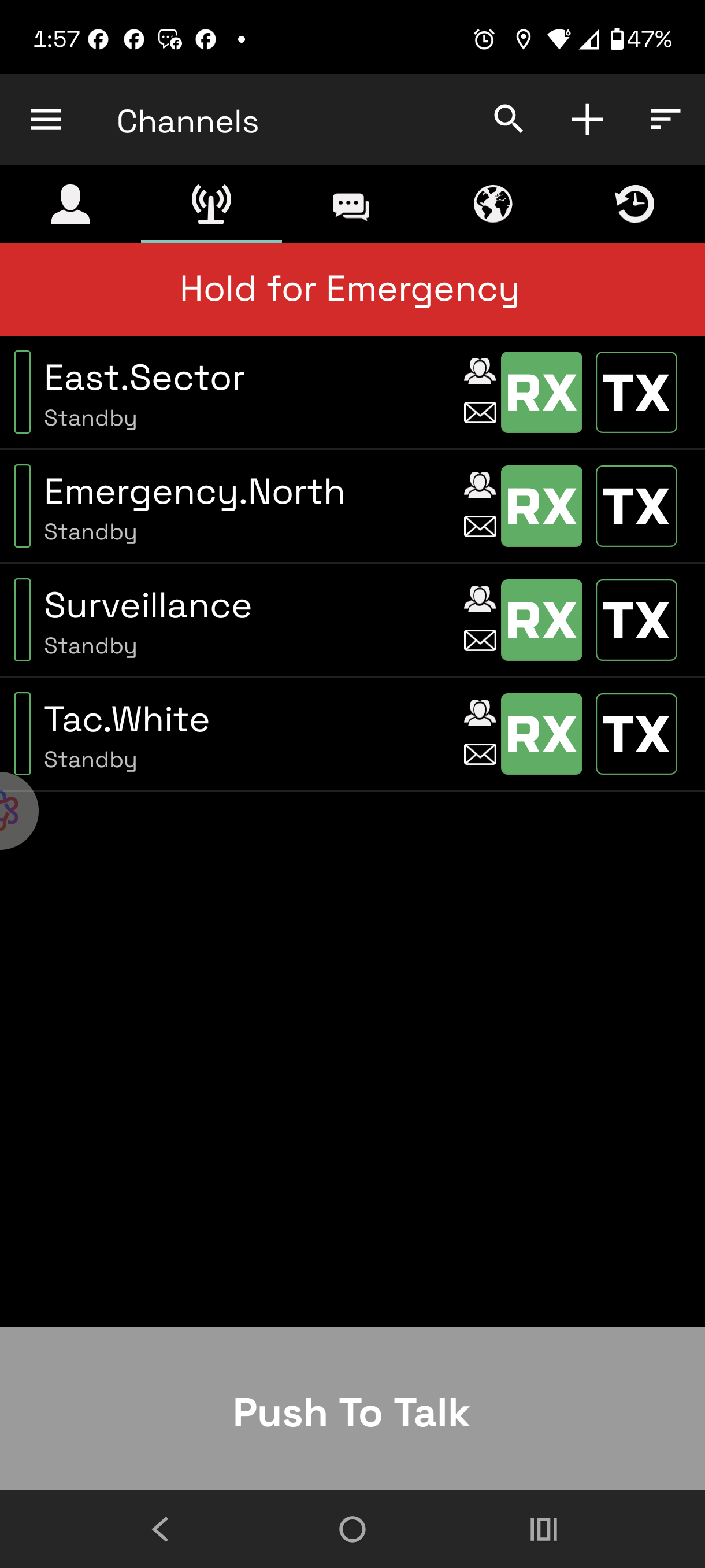Enable TX on Emergency.North channel

coord(636,506)
